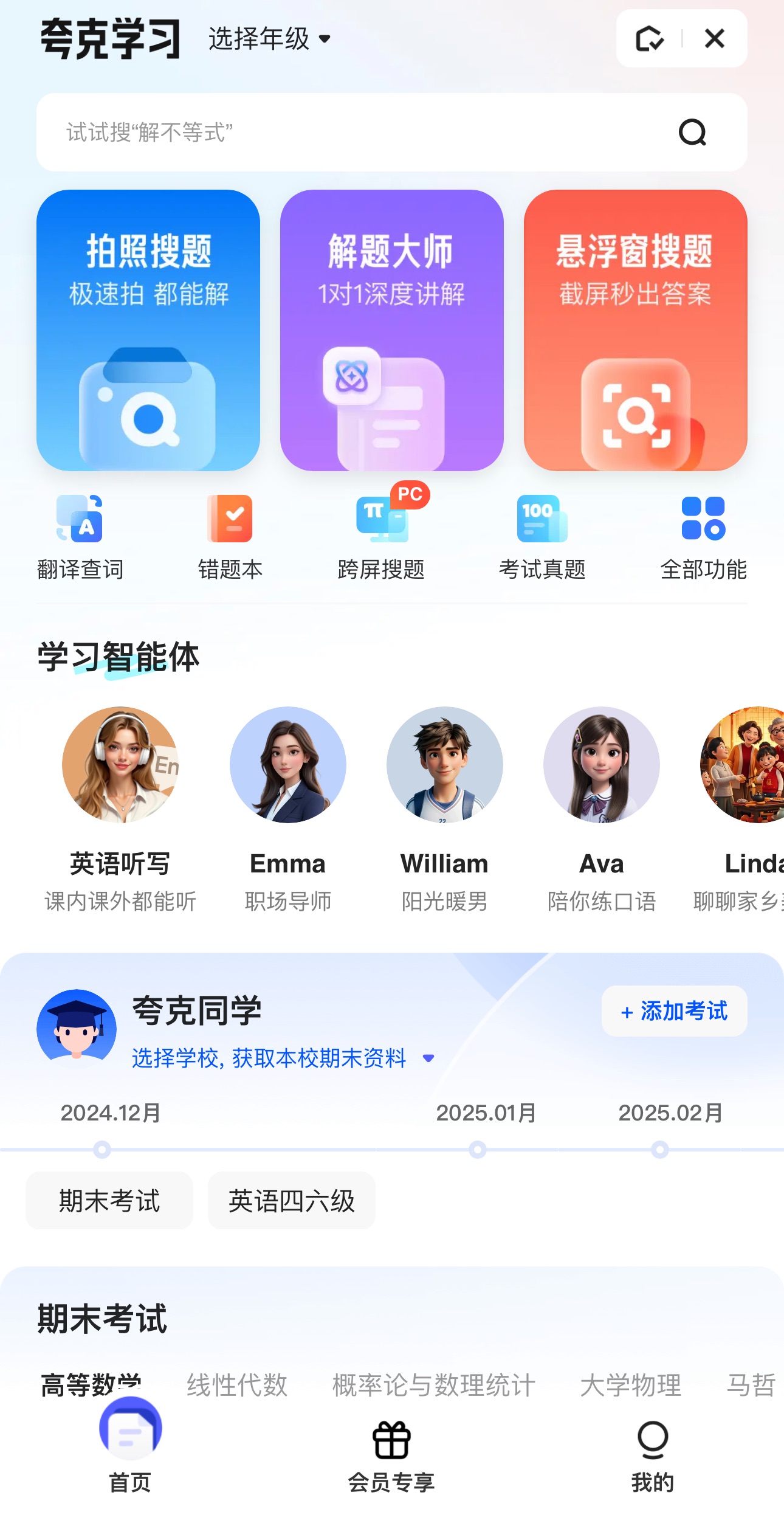
Task: Open 悬浮窗搜题 card
Action: pyautogui.click(x=635, y=330)
